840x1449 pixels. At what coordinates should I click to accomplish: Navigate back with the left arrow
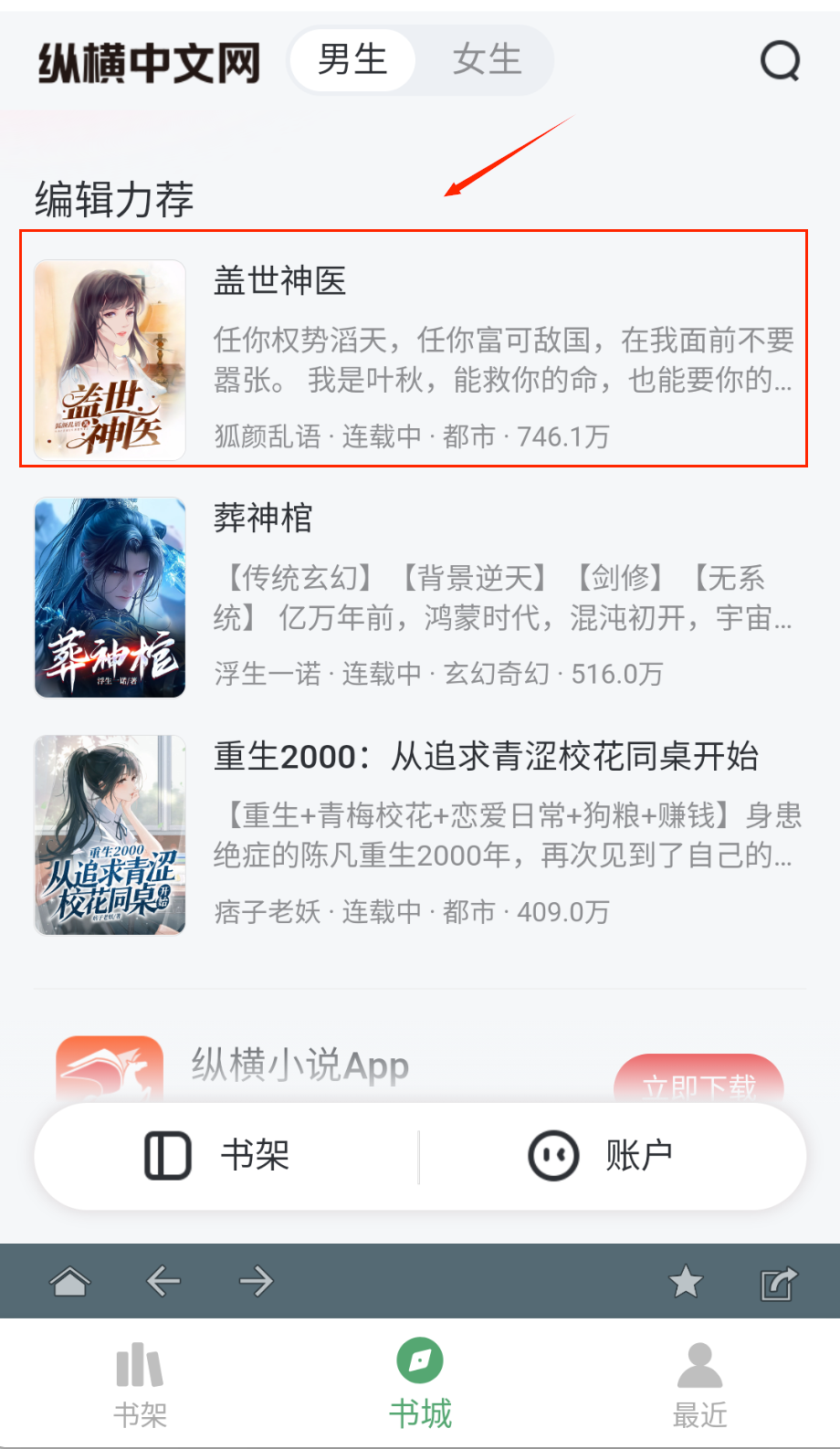(x=163, y=1282)
